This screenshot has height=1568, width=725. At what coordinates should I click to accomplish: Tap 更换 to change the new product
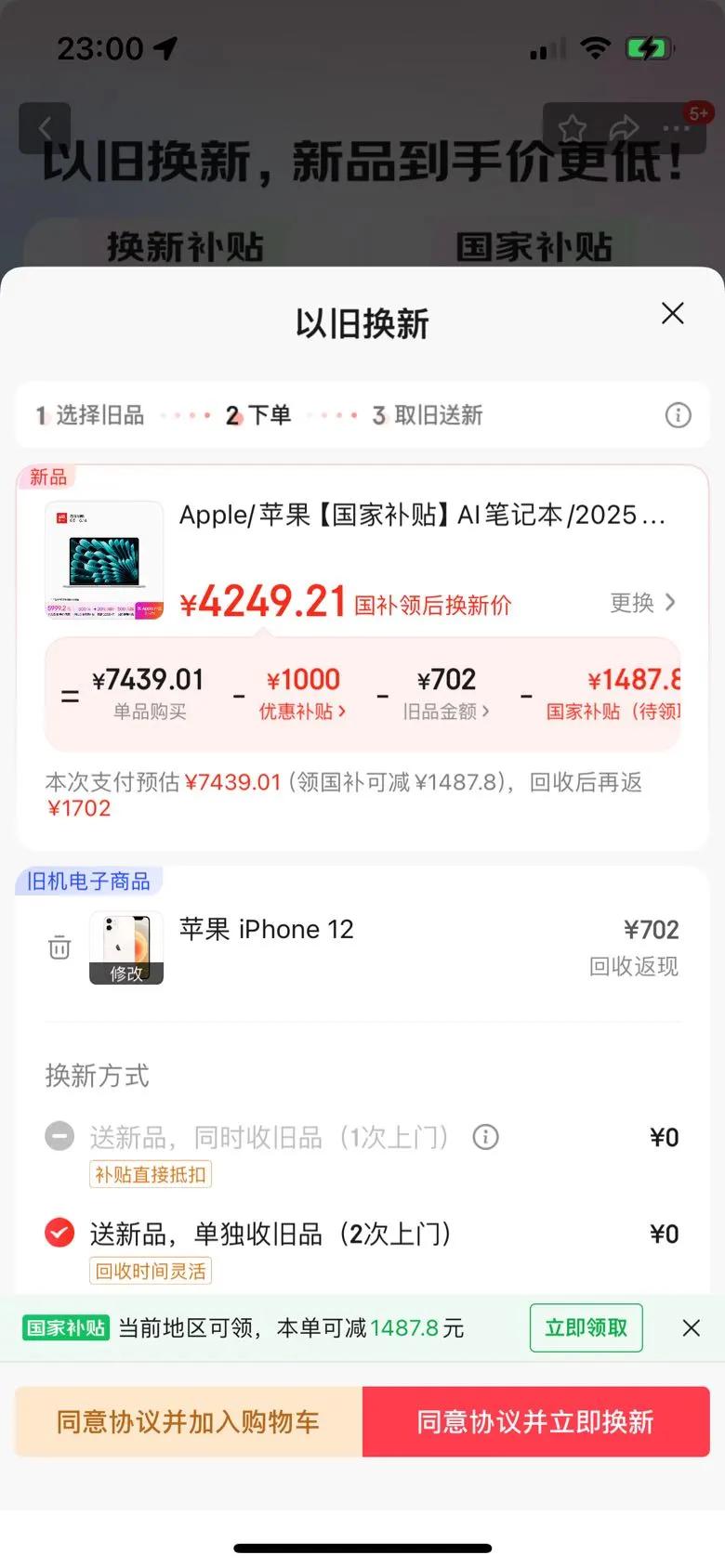pos(642,603)
